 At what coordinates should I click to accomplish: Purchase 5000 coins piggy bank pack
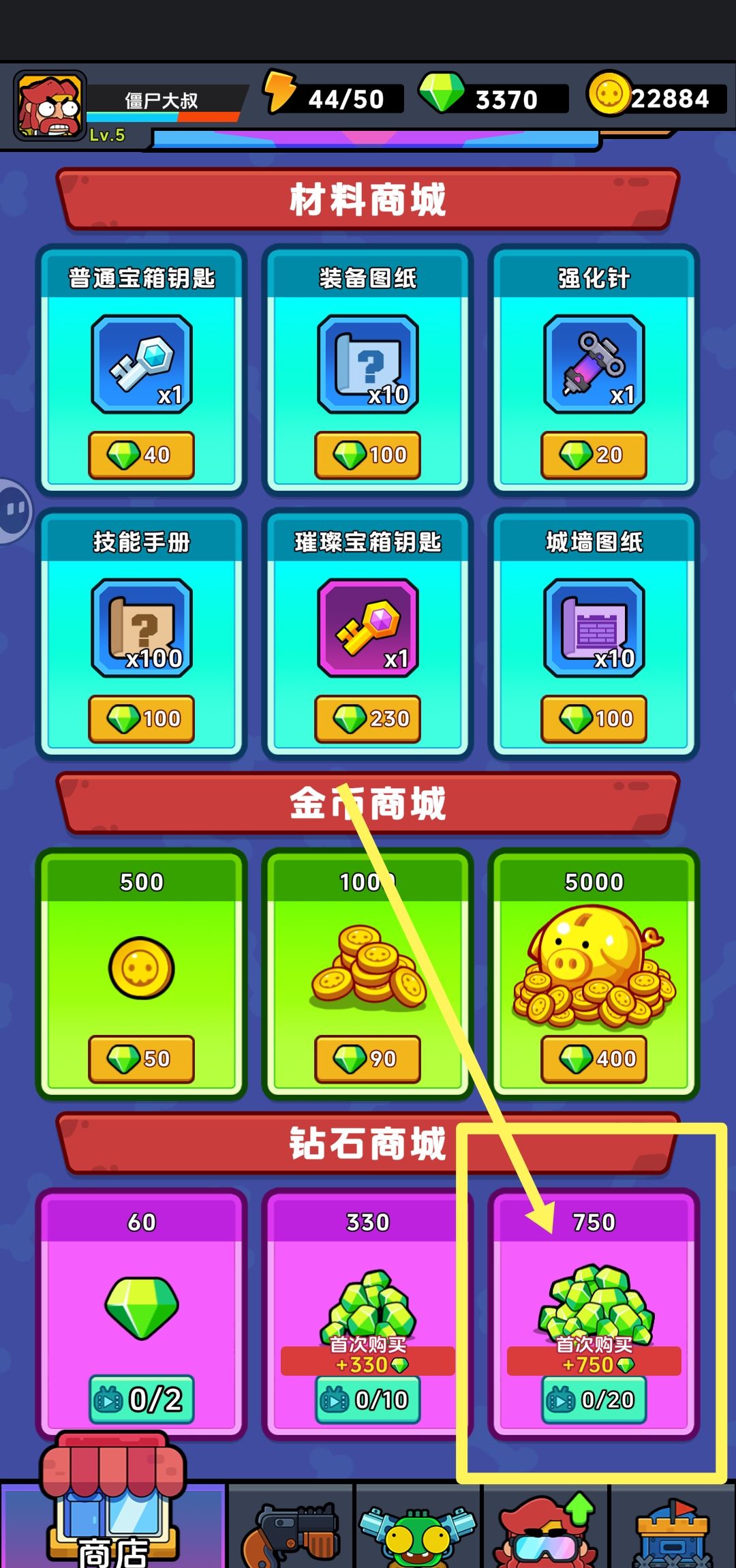tap(594, 1059)
